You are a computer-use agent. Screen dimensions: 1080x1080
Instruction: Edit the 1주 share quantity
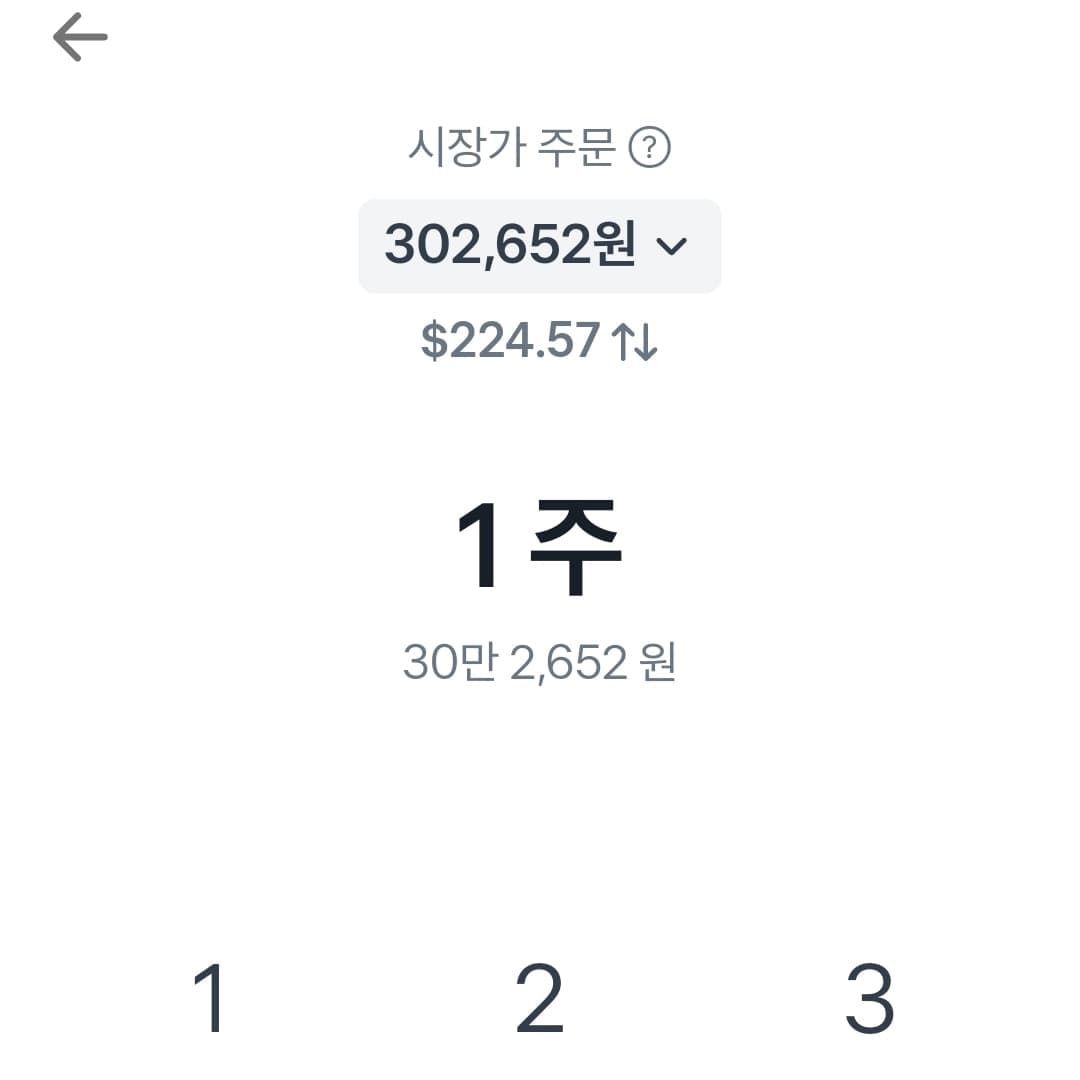pos(539,547)
